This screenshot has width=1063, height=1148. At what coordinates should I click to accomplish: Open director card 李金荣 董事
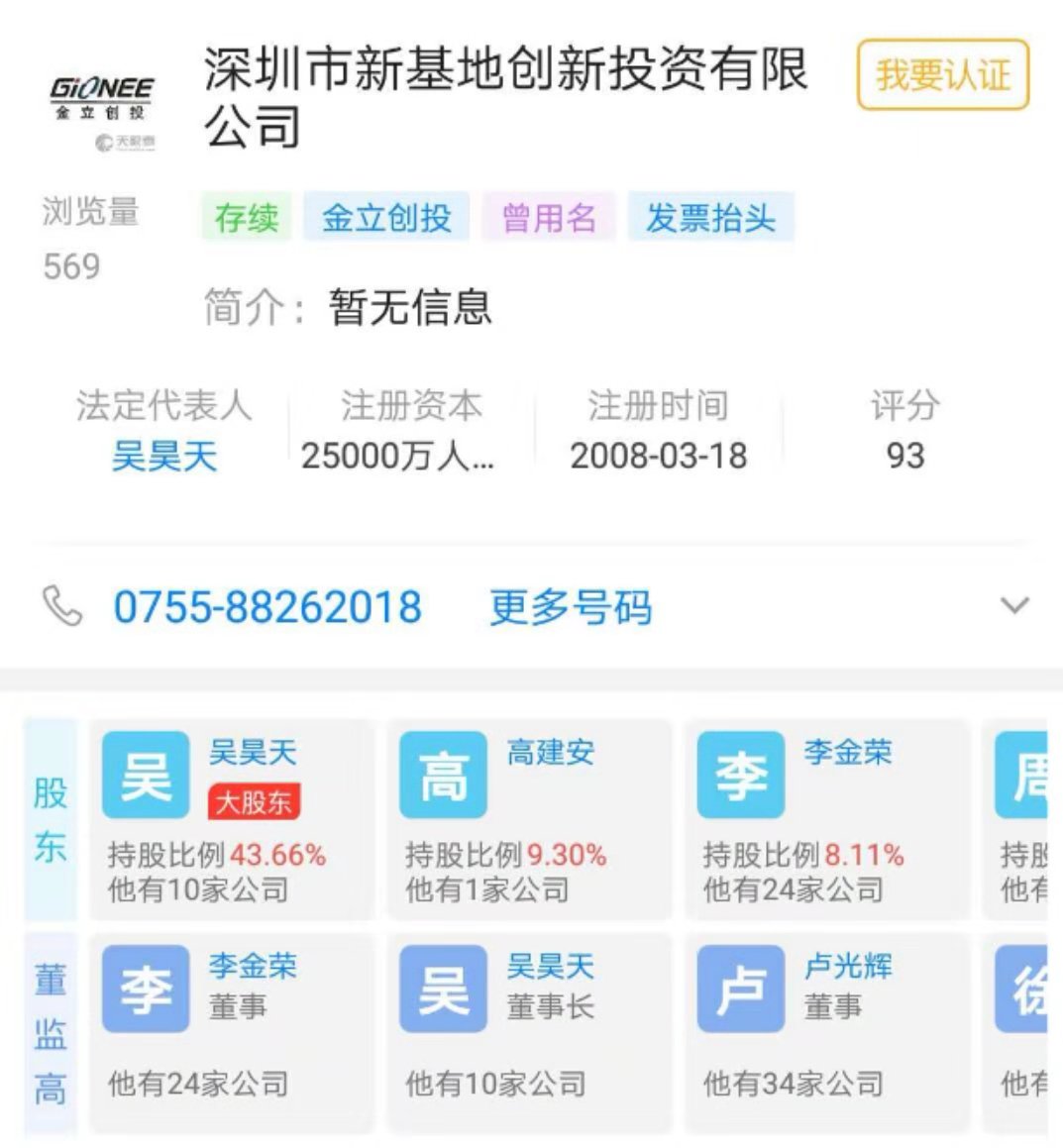coord(230,1032)
